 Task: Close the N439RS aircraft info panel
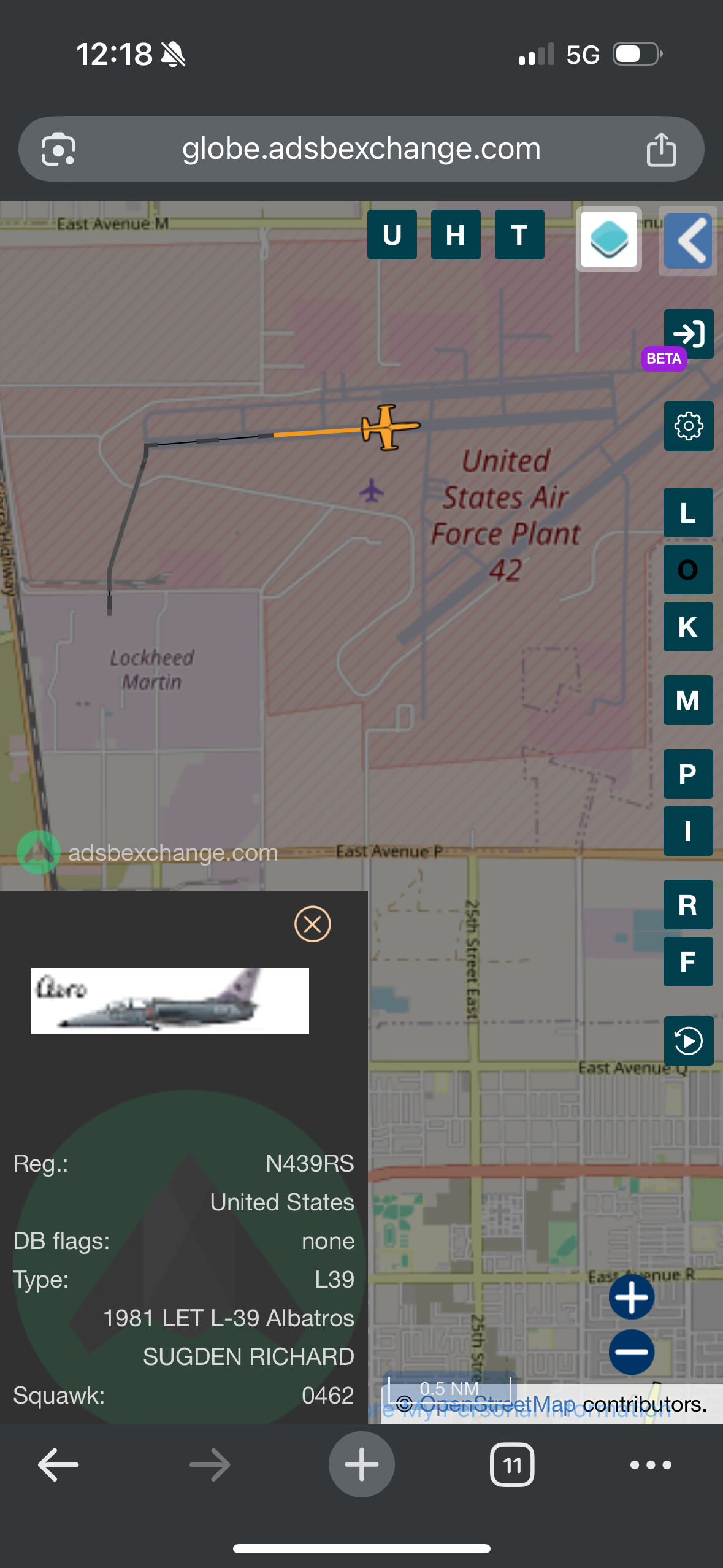coord(313,924)
